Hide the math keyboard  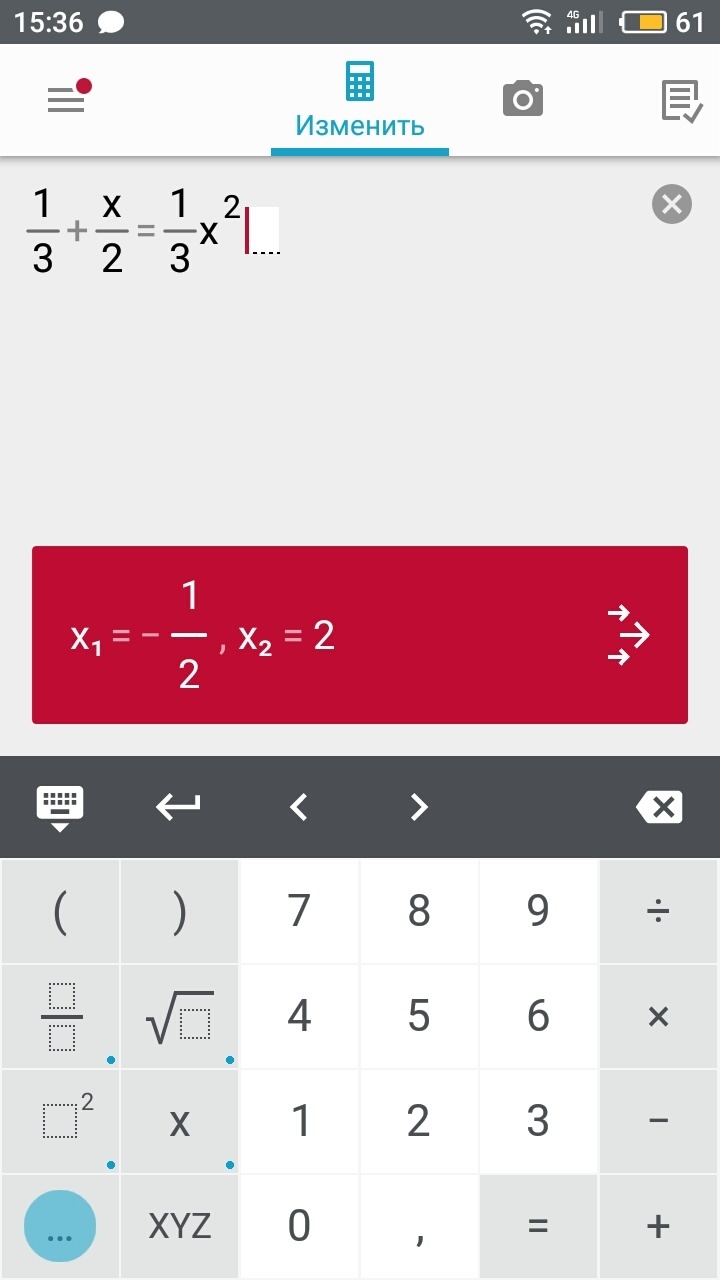(x=60, y=807)
